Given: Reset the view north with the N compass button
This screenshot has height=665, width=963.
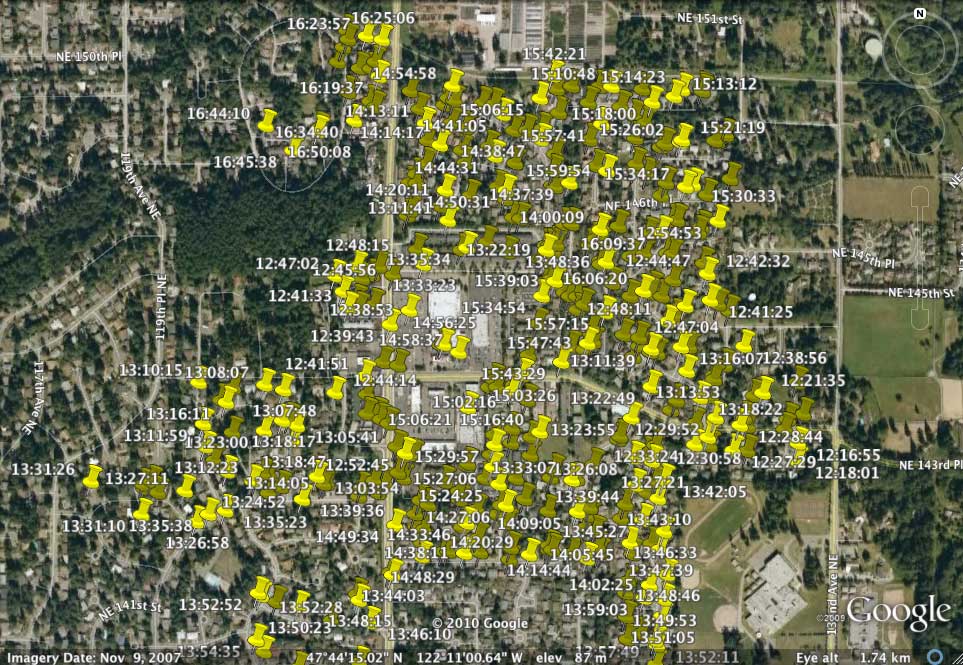Looking at the screenshot, I should coord(919,14).
